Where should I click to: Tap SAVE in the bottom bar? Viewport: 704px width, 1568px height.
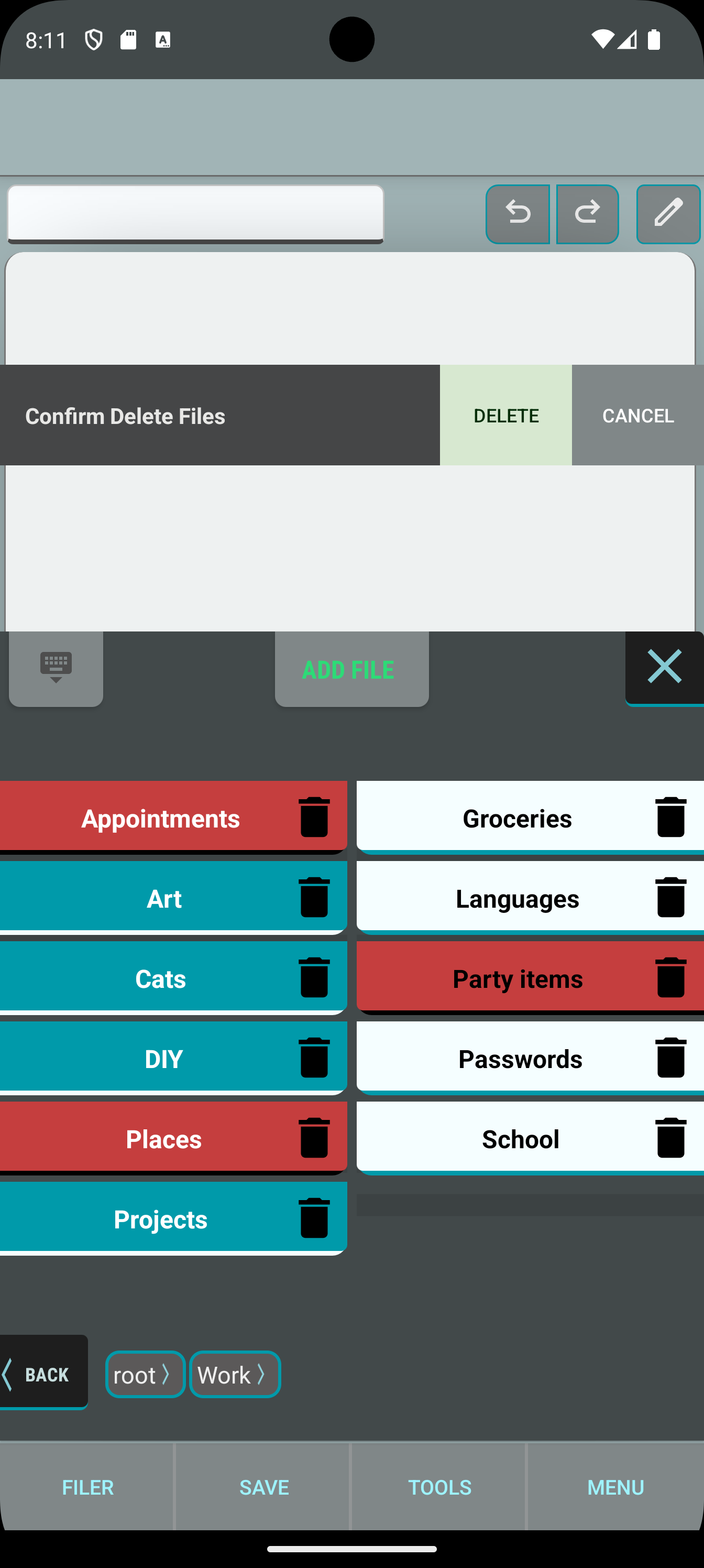click(263, 1486)
